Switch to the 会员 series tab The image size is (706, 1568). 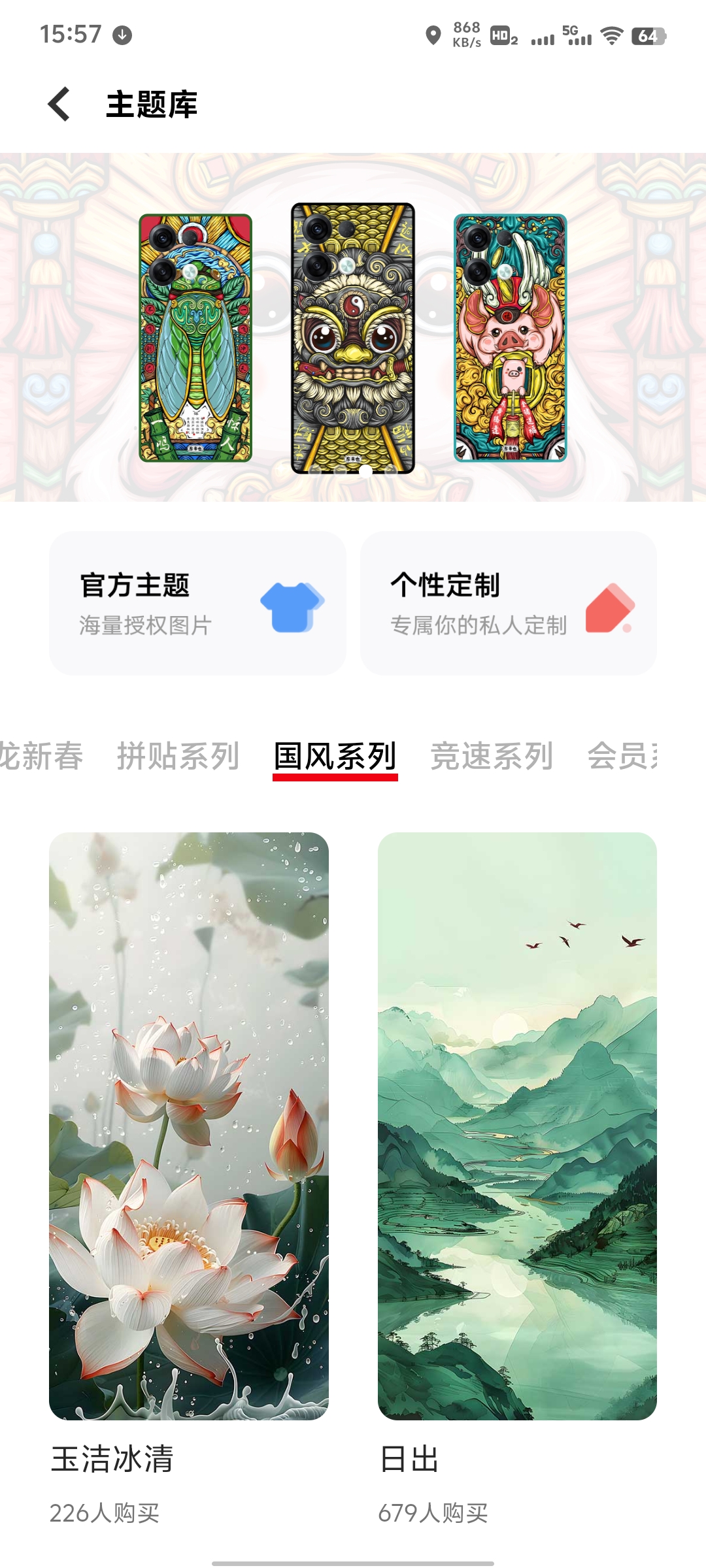point(621,757)
